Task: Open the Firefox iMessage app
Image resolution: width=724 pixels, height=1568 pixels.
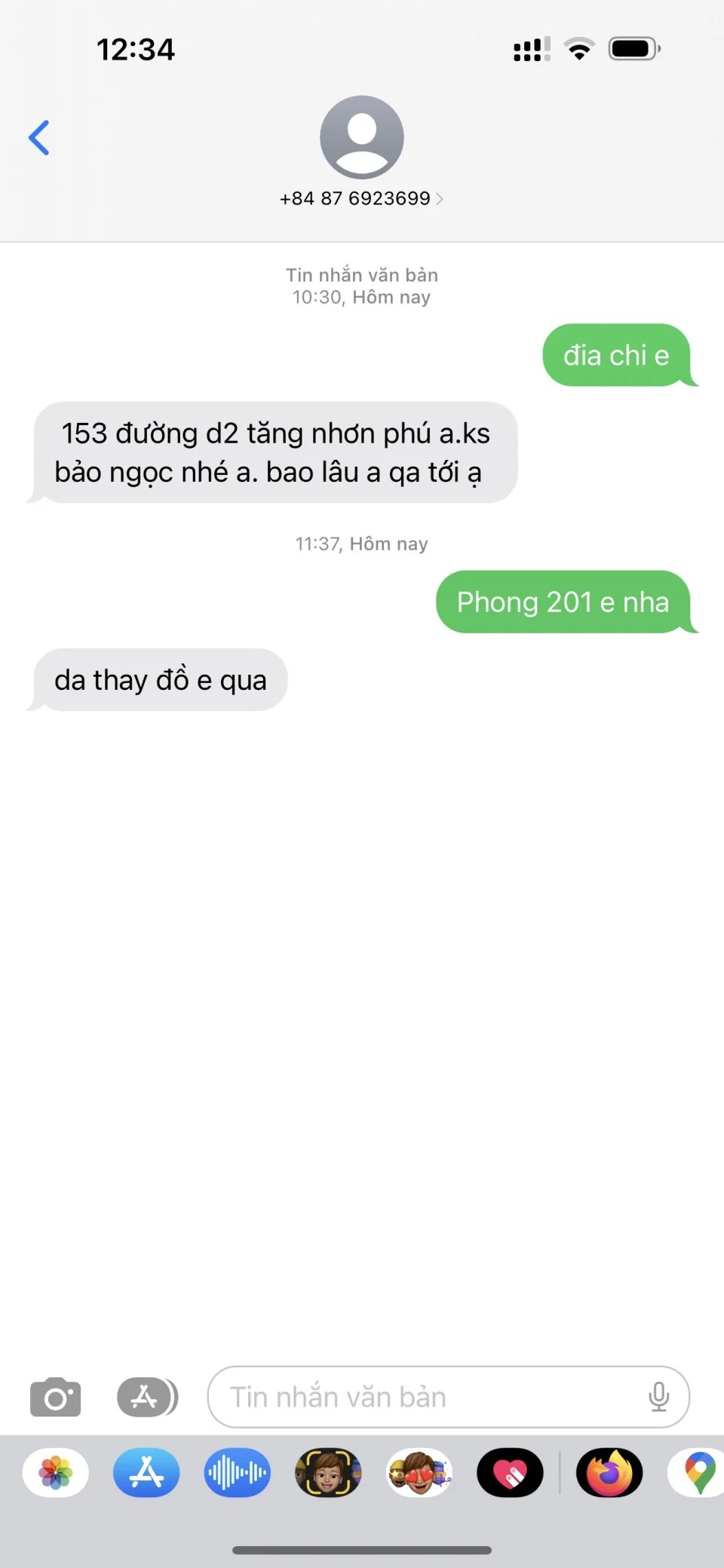Action: coord(609,1472)
